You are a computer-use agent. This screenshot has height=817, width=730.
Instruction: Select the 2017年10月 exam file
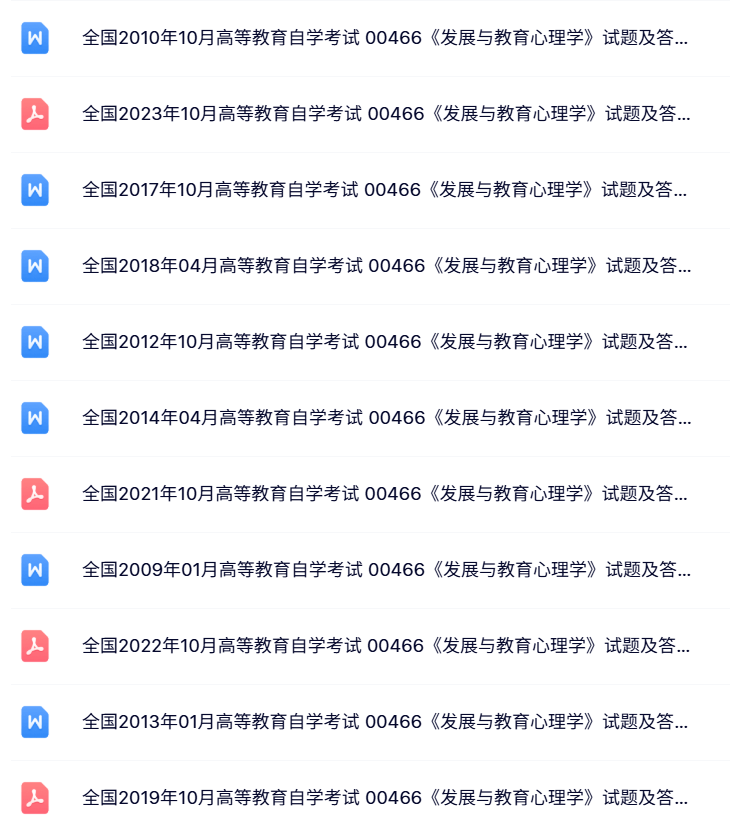(x=385, y=190)
